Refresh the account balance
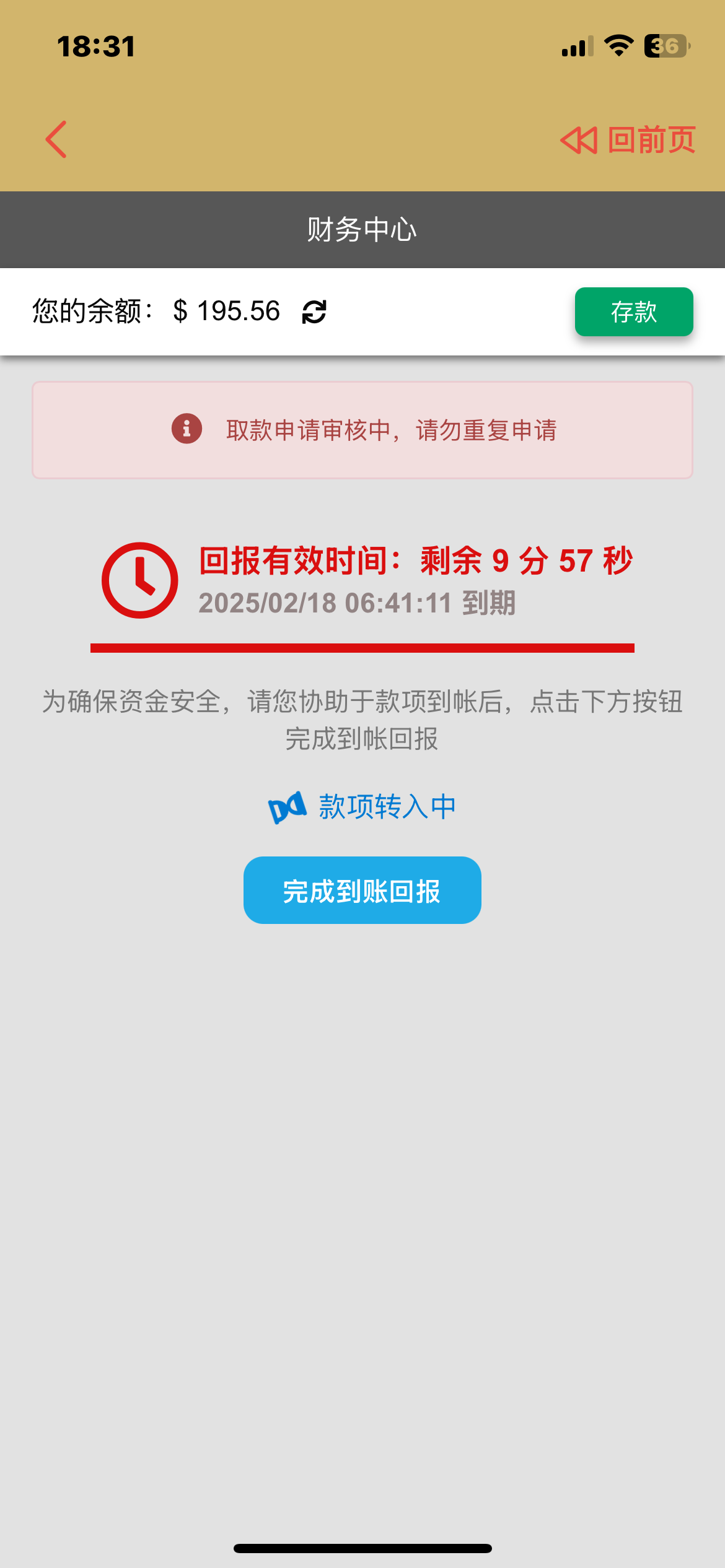This screenshot has height=1568, width=725. [x=314, y=311]
